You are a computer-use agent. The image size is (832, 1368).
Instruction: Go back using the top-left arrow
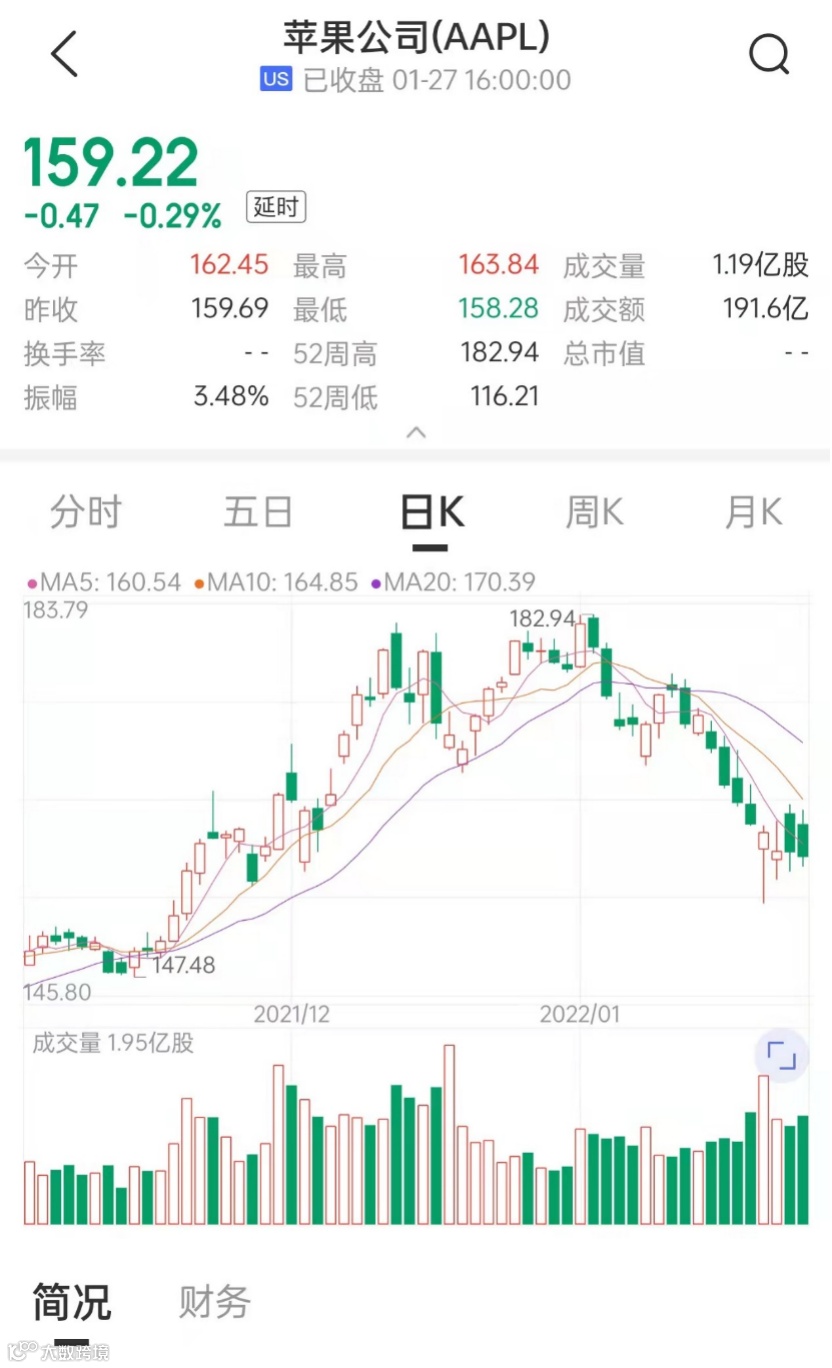(x=65, y=54)
